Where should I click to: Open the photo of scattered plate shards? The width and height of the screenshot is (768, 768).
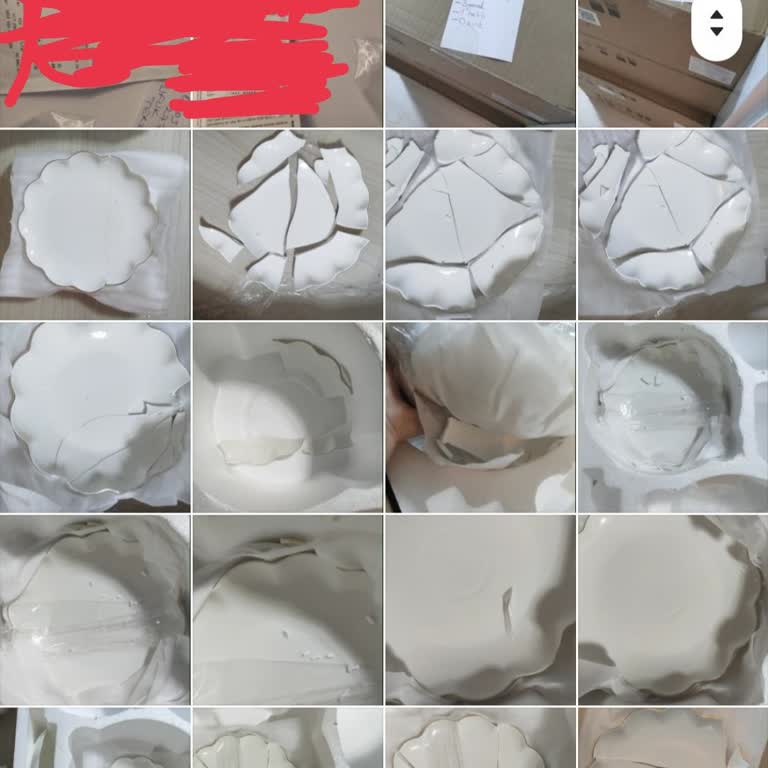pos(287,224)
